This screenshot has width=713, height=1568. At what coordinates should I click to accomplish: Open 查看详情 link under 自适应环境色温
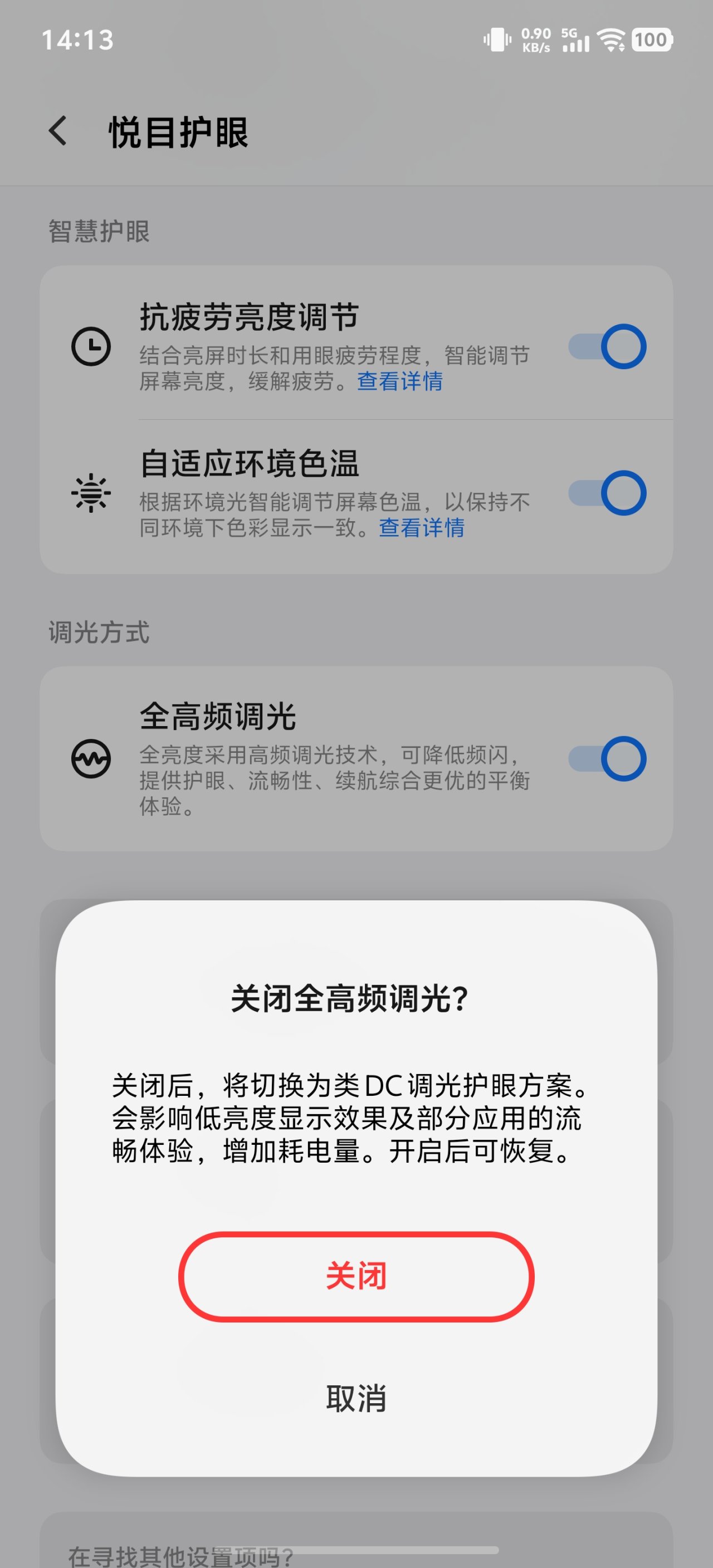pyautogui.click(x=421, y=528)
